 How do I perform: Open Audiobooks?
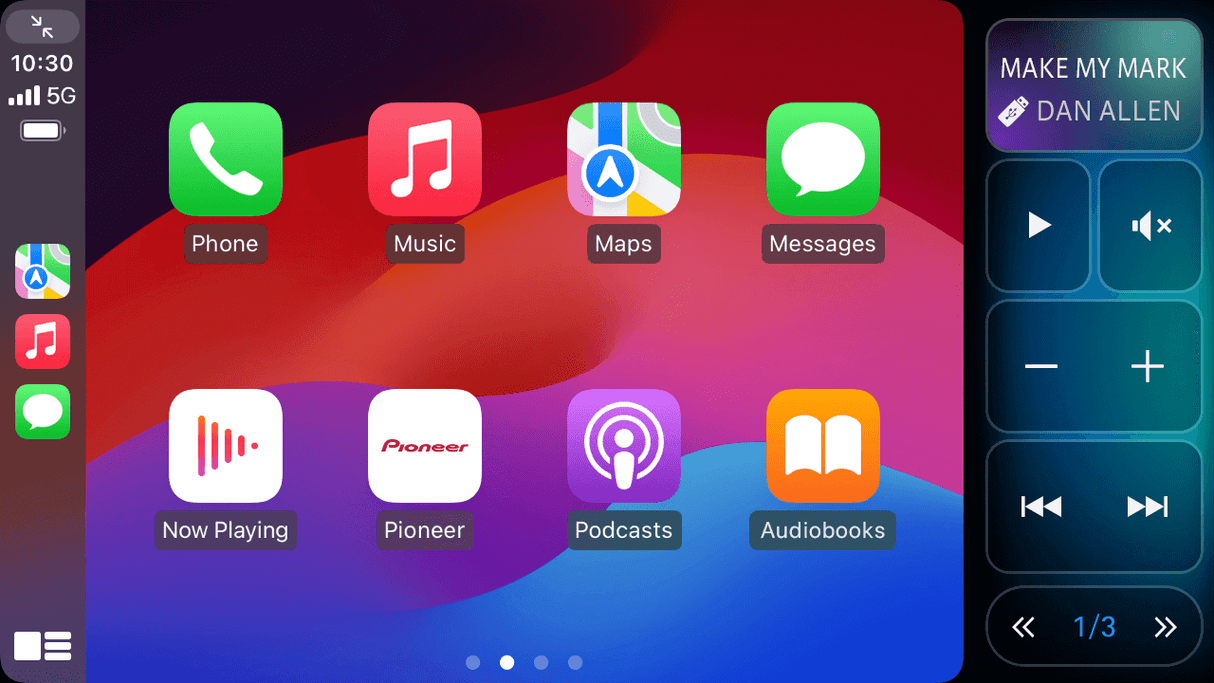822,446
